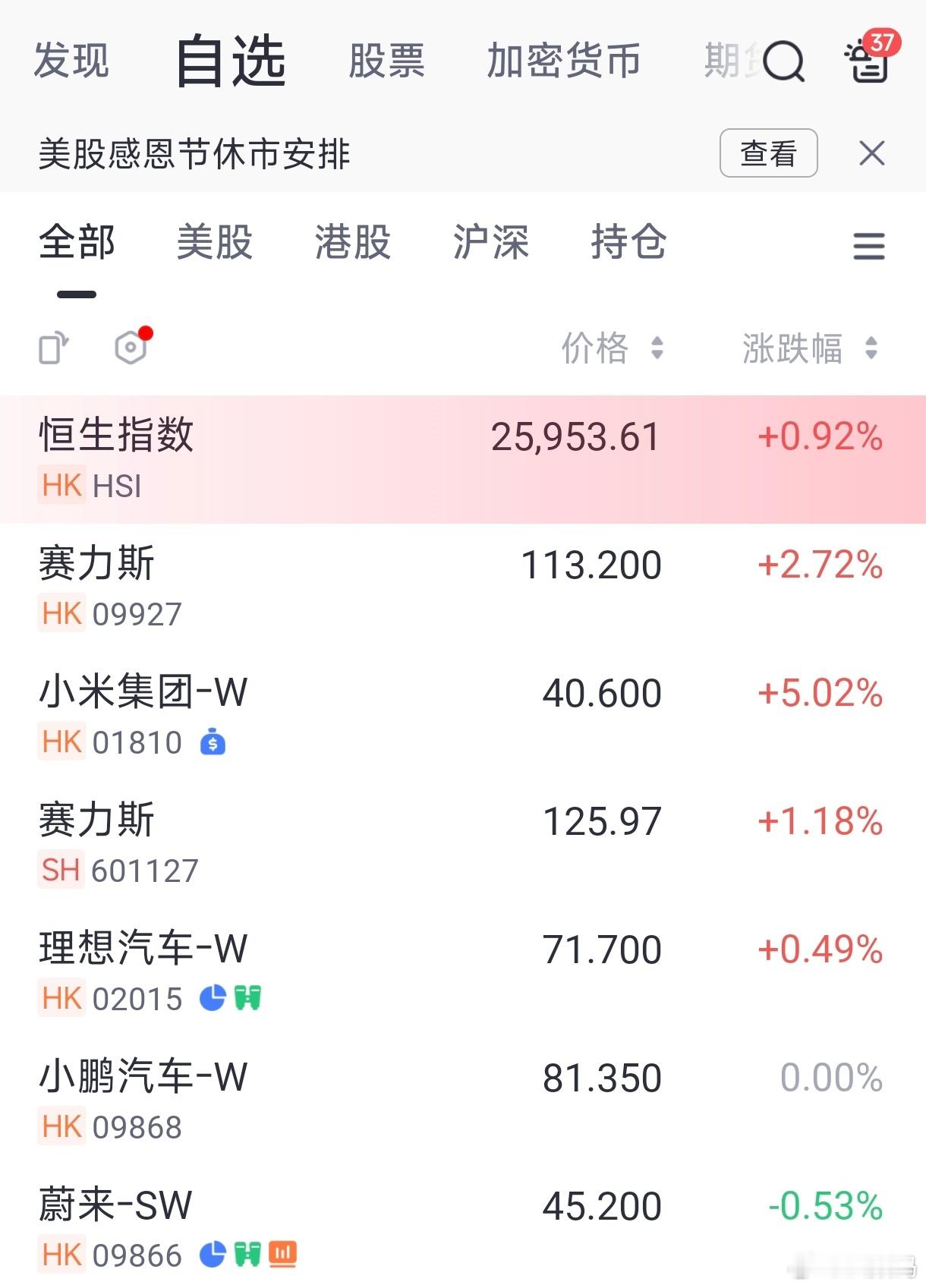926x1288 pixels.
Task: Switch to the 美股 tab
Action: pos(213,243)
